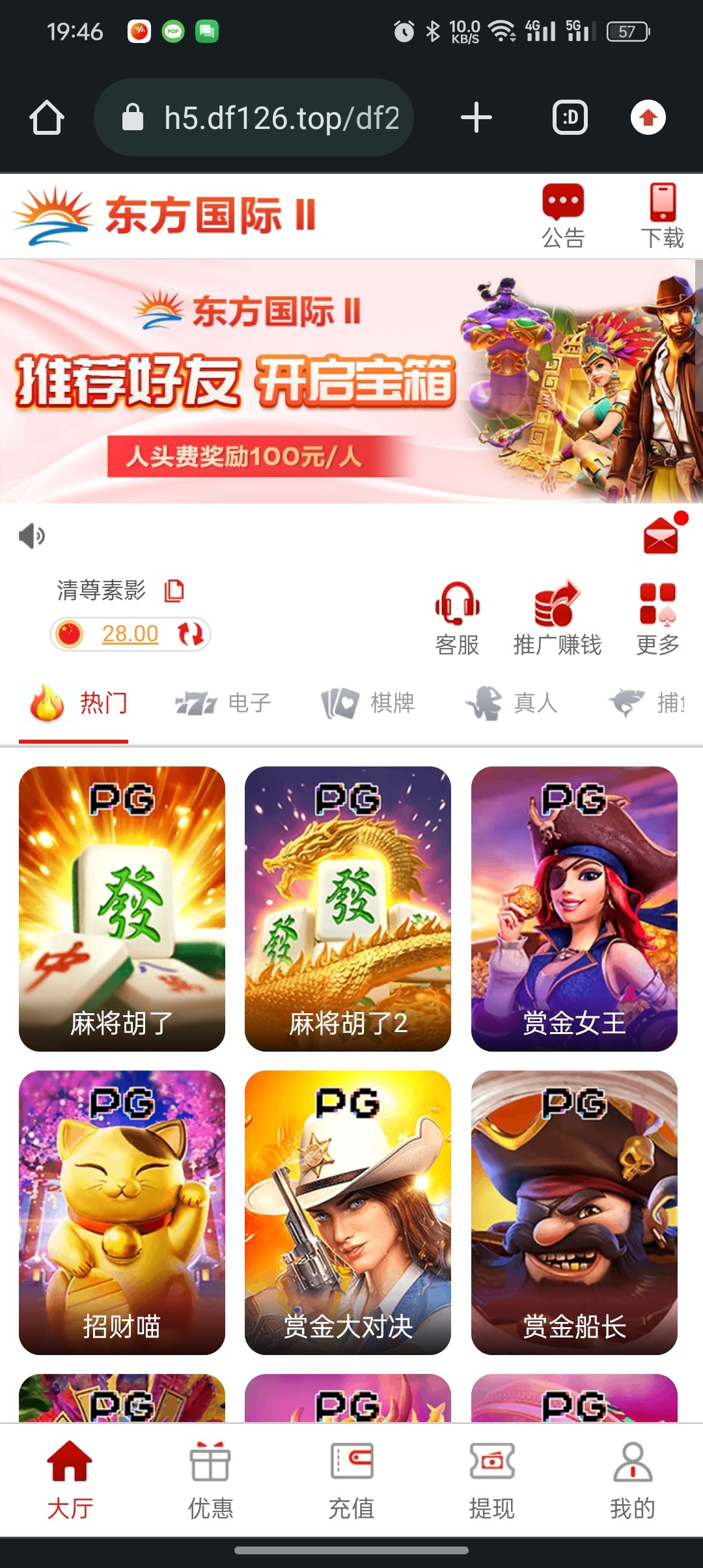
Task: Open the mail envelope with red dot
Action: click(661, 535)
